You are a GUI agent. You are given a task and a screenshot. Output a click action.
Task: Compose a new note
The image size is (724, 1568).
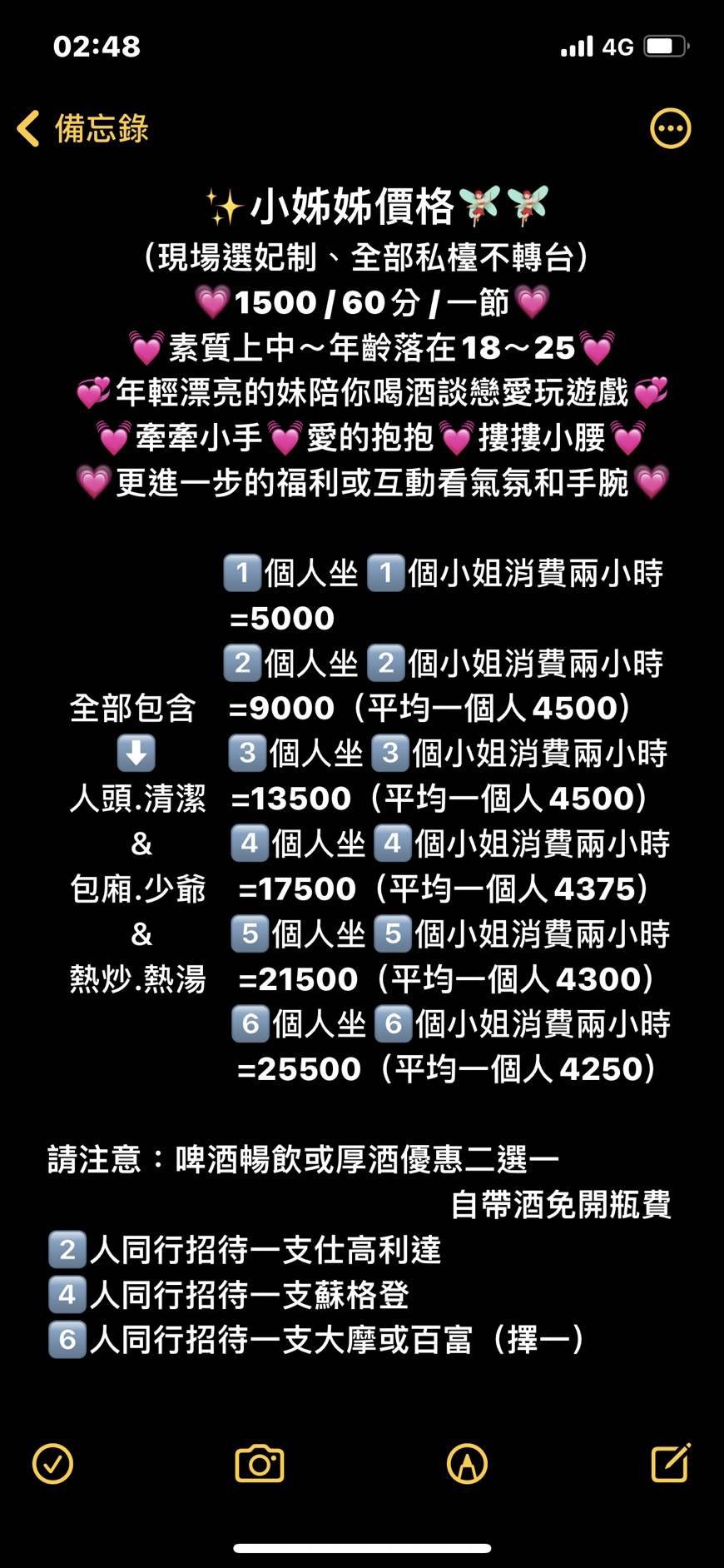[x=670, y=1463]
